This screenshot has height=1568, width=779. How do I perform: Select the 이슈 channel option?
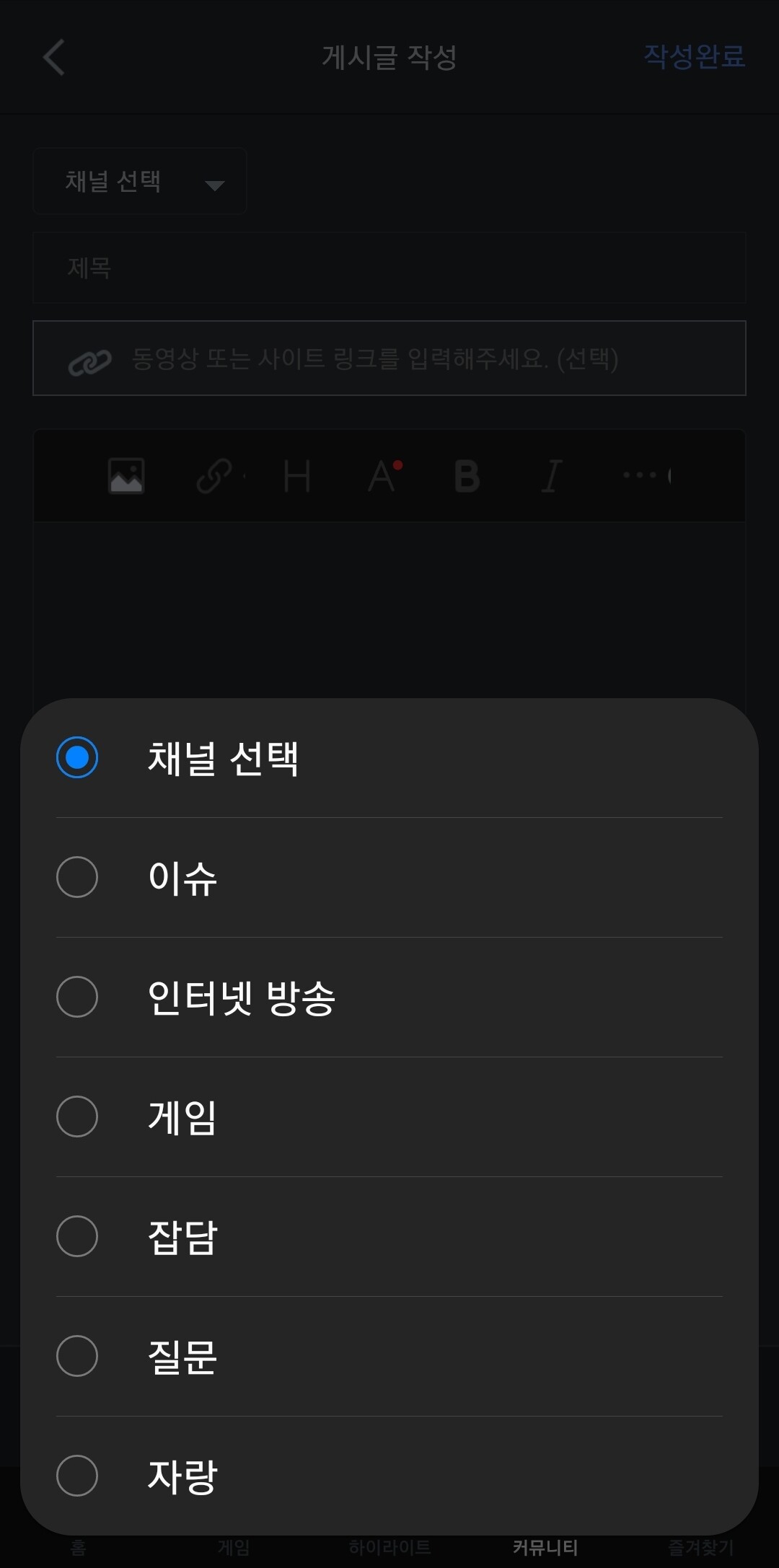coord(389,877)
